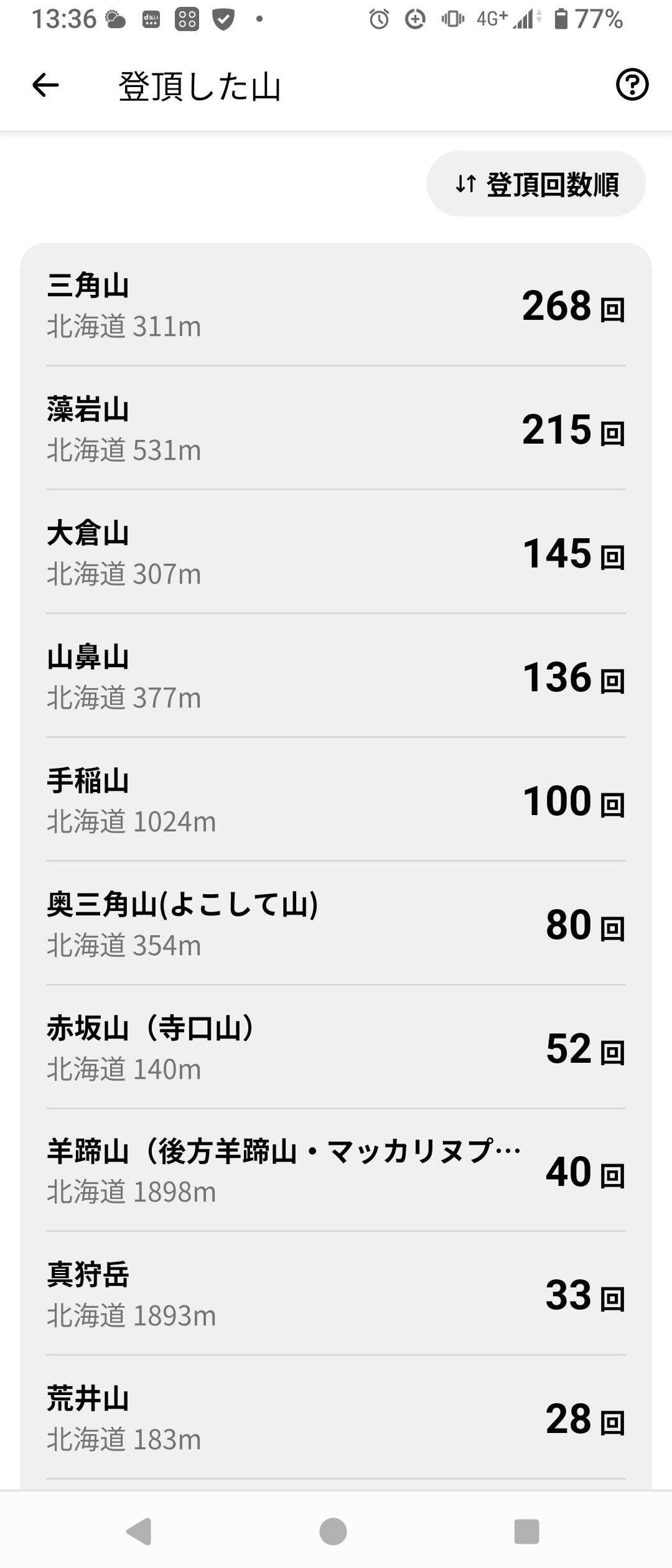The width and height of the screenshot is (672, 1568).
Task: Select 奥三角山(よこして山) row
Action: 336,924
